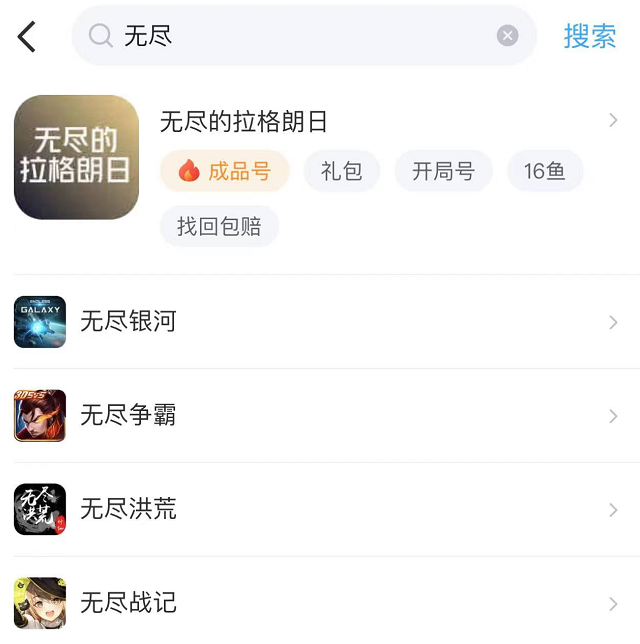This screenshot has width=640, height=644.
Task: Go back using the top-left arrow
Action: [x=27, y=37]
